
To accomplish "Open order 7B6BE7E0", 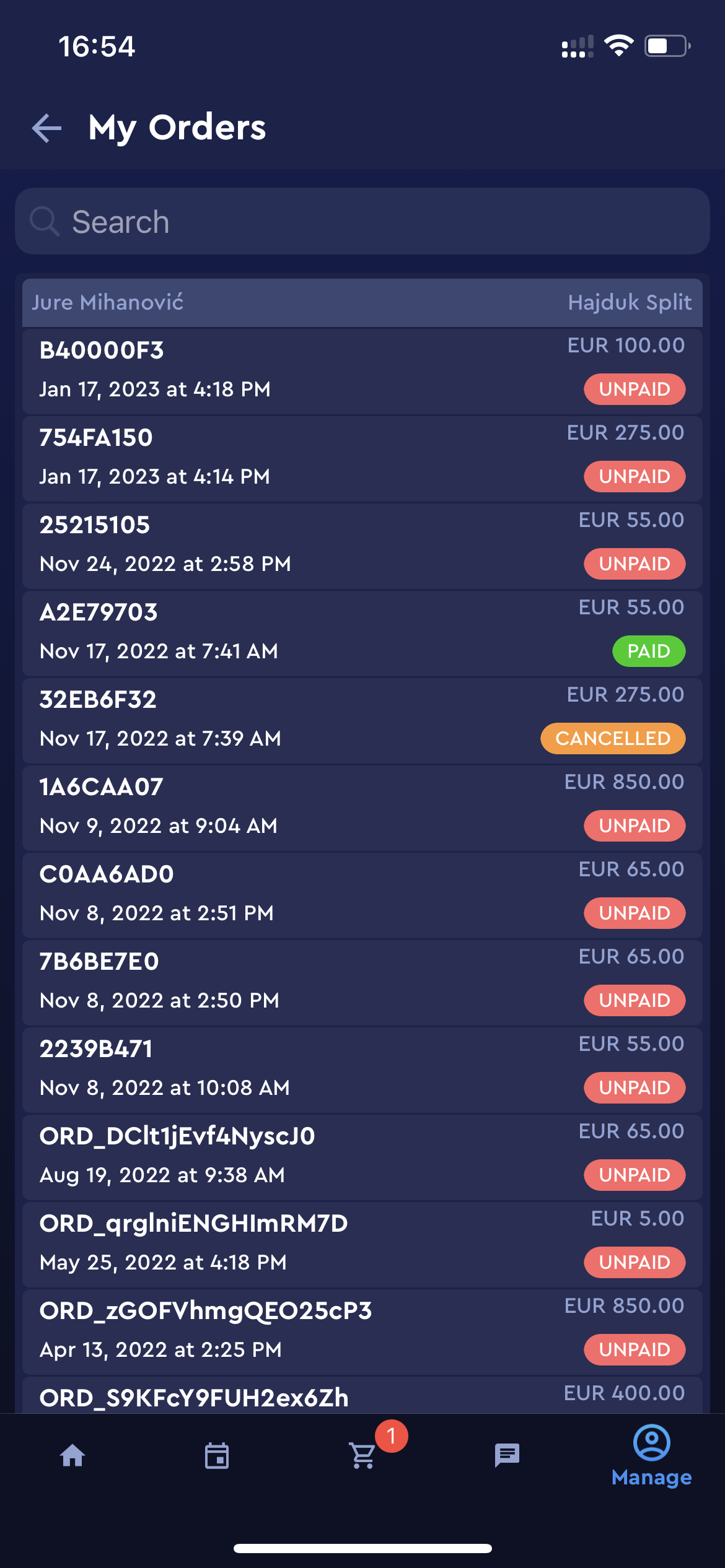I will [362, 981].
